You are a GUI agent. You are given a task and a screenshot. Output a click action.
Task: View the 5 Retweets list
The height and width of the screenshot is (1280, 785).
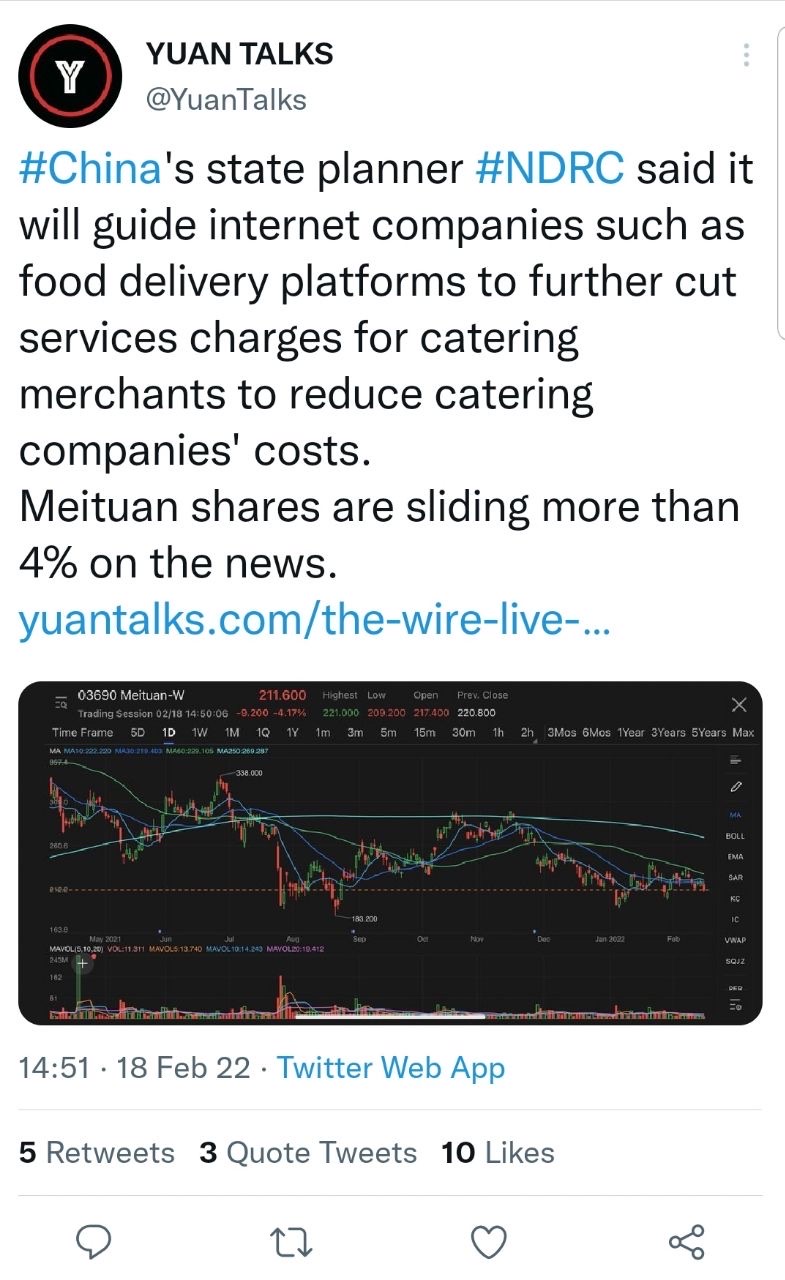pos(97,1152)
